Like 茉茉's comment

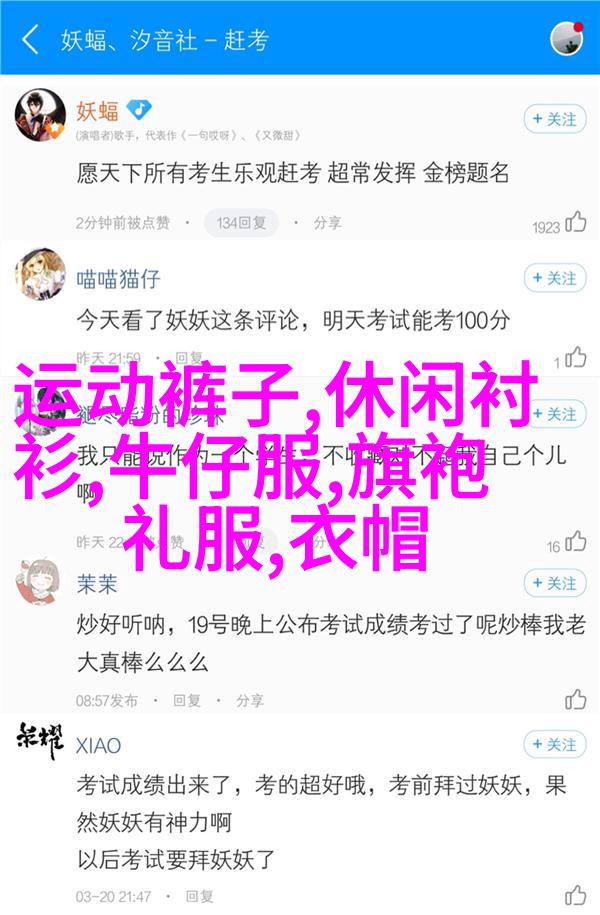(575, 698)
